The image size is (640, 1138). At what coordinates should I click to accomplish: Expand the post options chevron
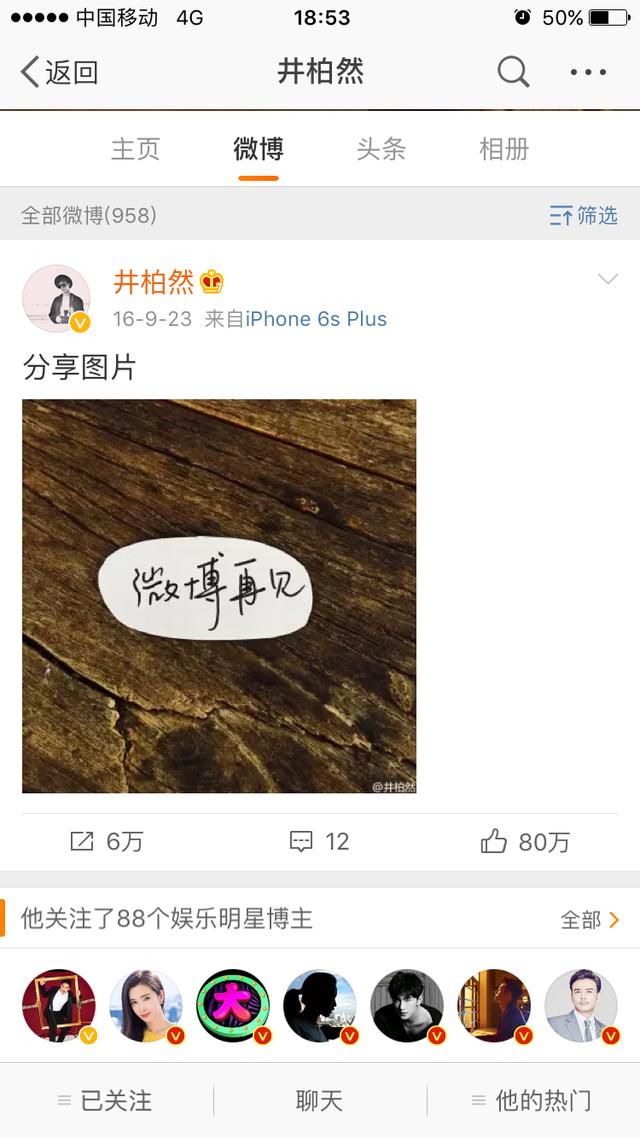point(608,280)
